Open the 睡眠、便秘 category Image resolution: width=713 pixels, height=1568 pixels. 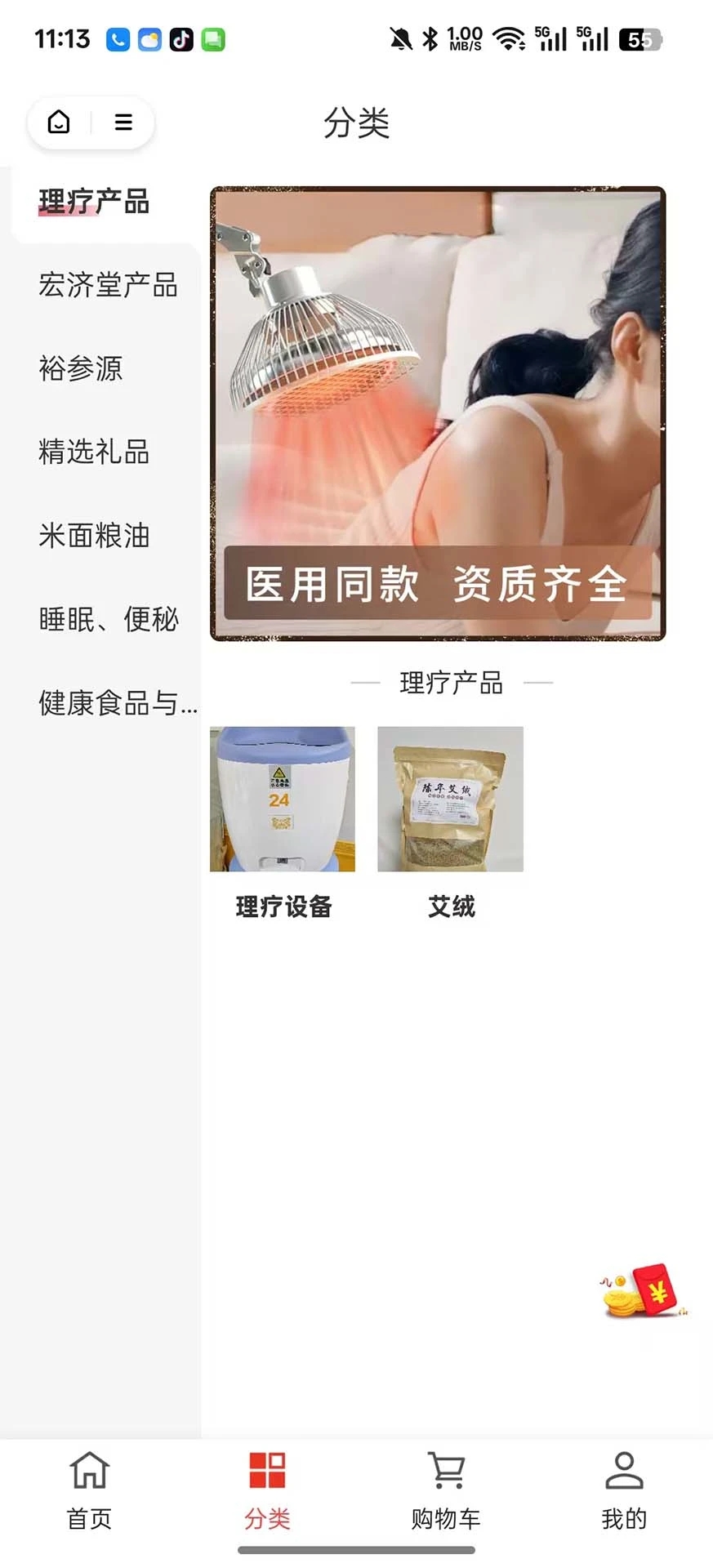point(109,620)
